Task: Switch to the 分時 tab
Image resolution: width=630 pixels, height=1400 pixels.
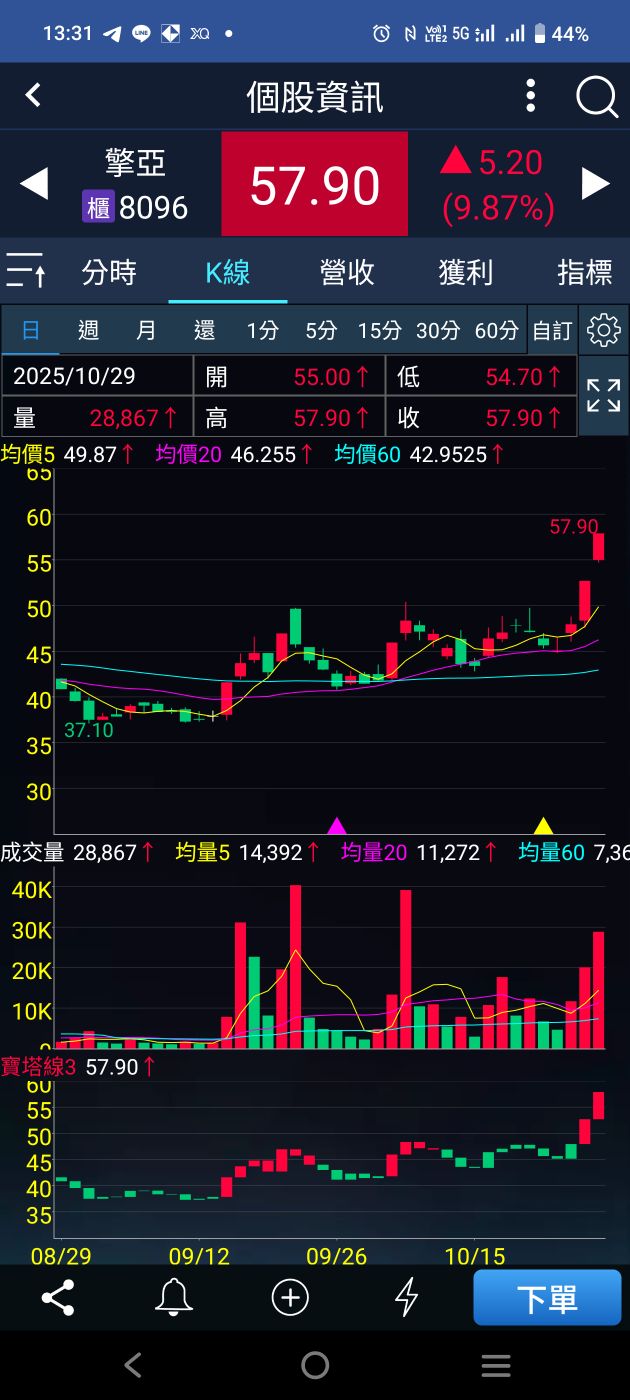Action: pyautogui.click(x=109, y=272)
